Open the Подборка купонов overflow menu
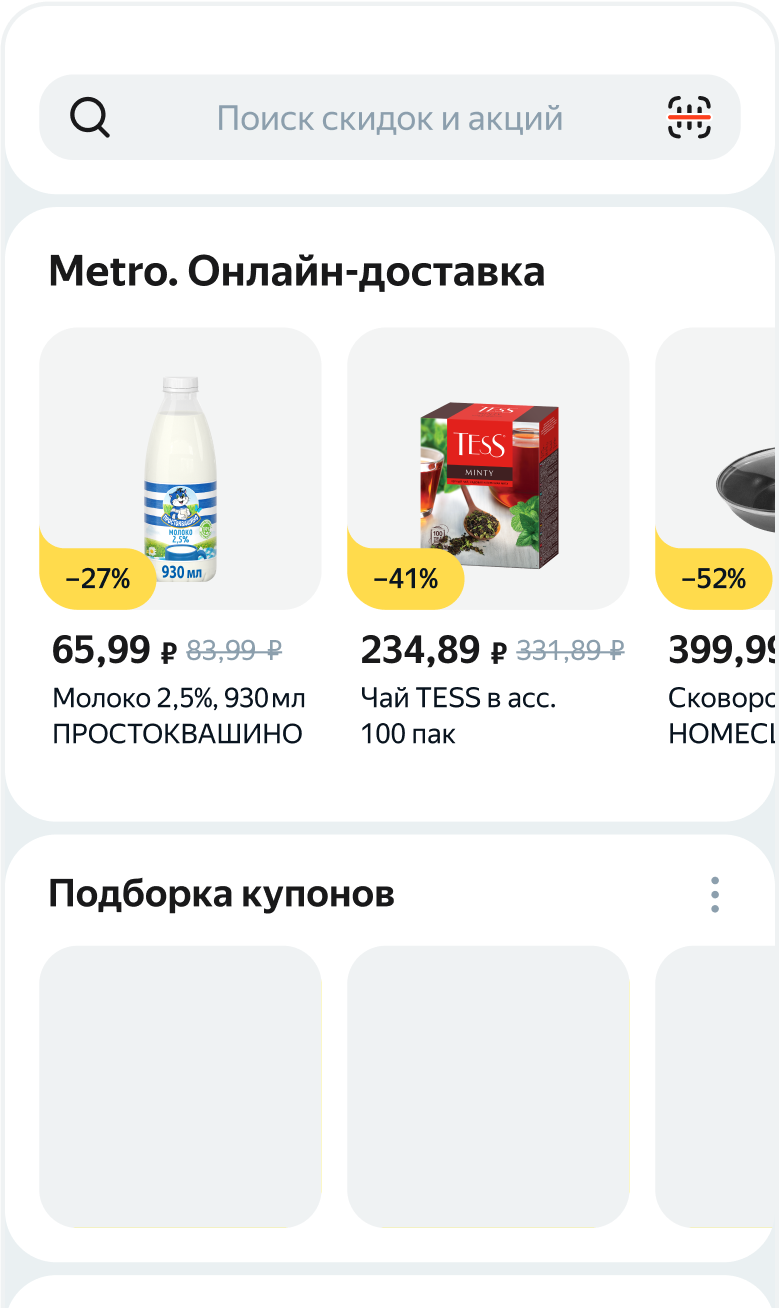Screen dimensions: 779x1308 pyautogui.click(x=714, y=894)
